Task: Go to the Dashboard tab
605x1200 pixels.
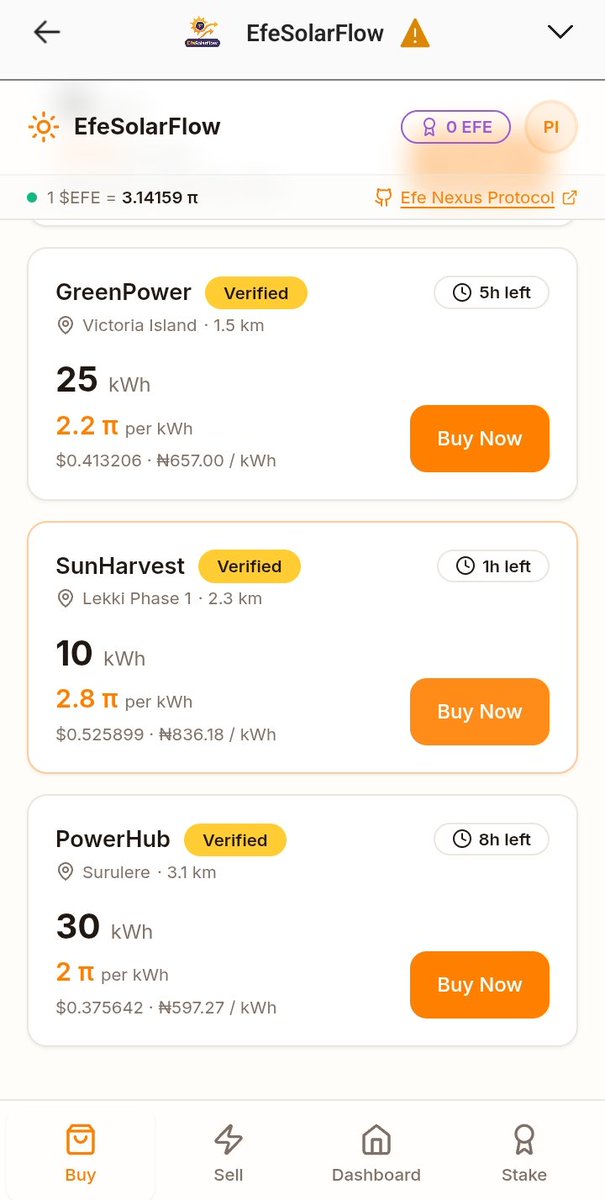Action: pos(376,1152)
